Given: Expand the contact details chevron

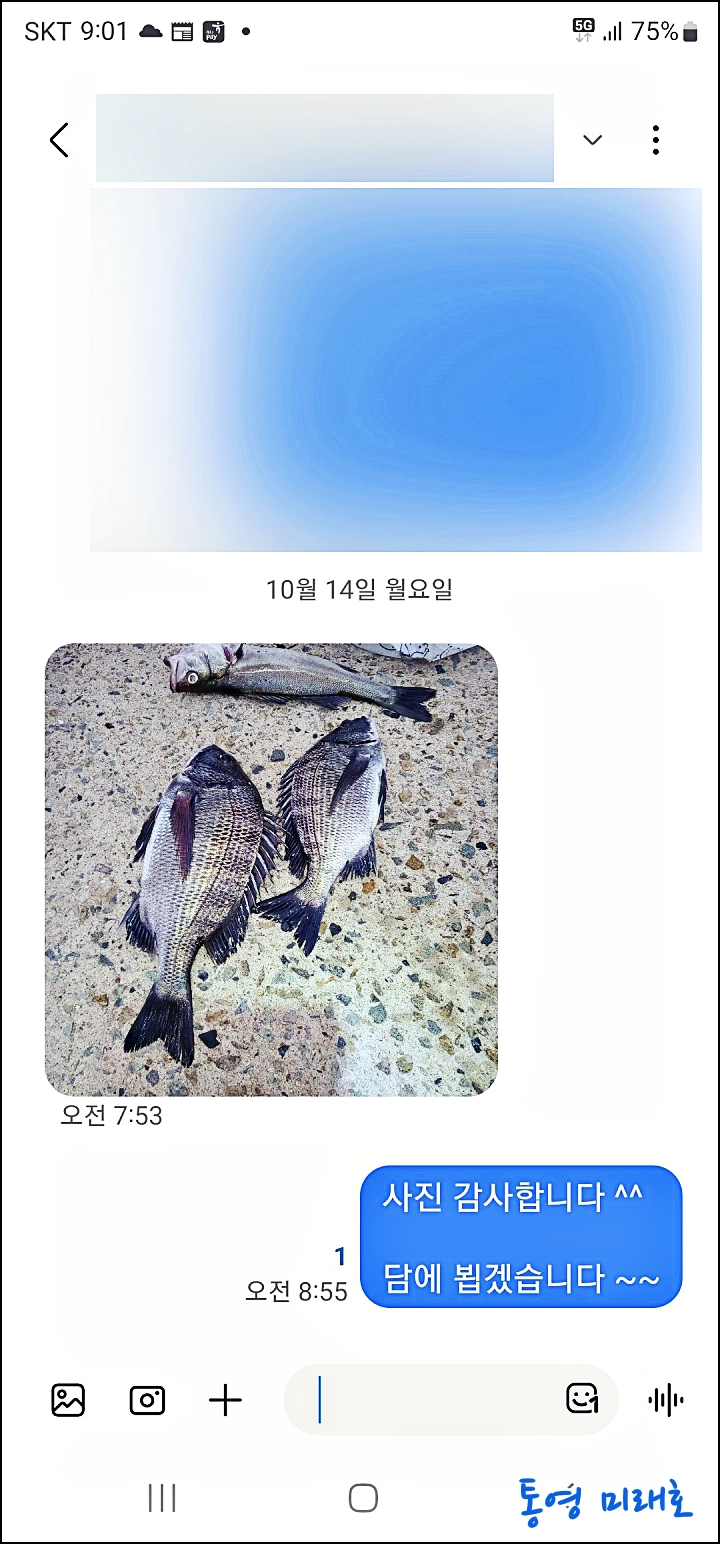Looking at the screenshot, I should [x=591, y=141].
